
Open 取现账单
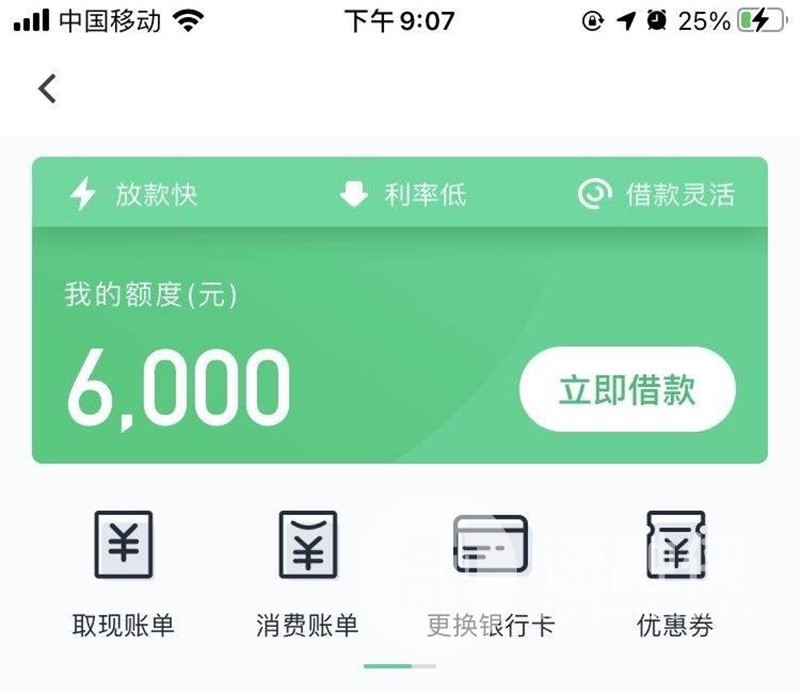tap(123, 572)
